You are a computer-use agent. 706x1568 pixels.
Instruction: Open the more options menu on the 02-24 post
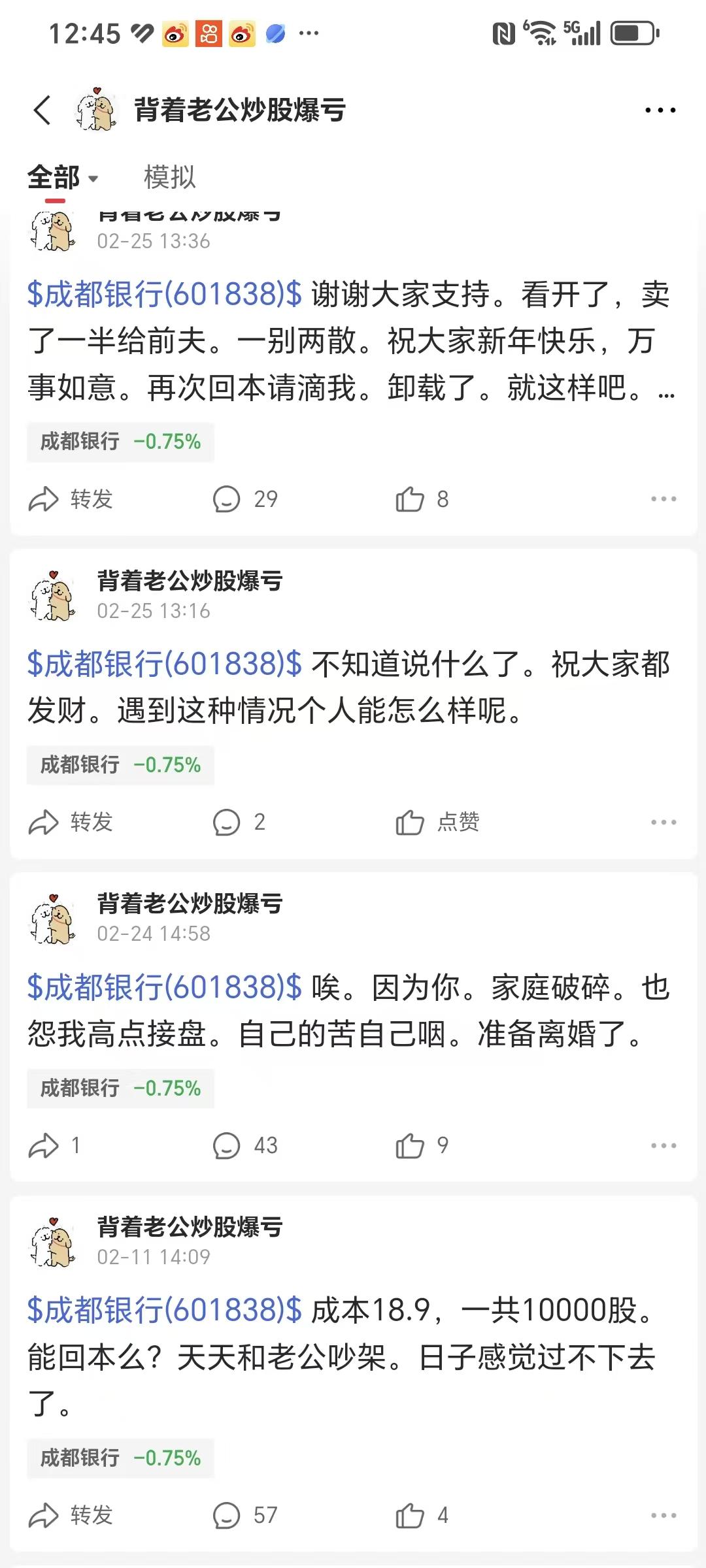coord(663,1144)
